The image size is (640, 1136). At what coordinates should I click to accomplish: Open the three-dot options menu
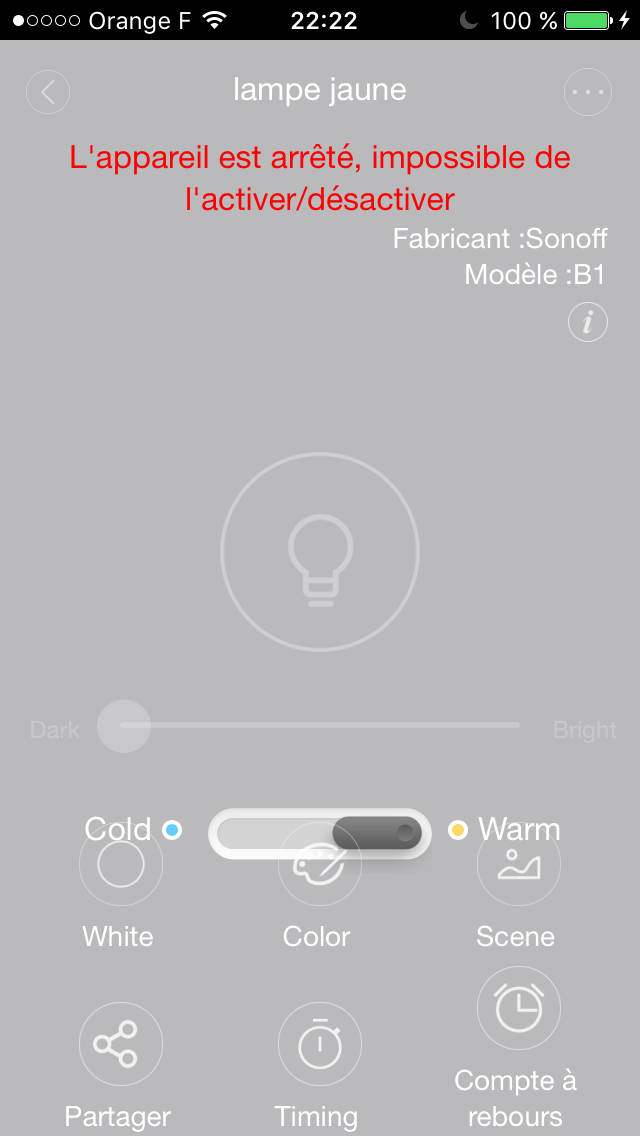pyautogui.click(x=588, y=92)
